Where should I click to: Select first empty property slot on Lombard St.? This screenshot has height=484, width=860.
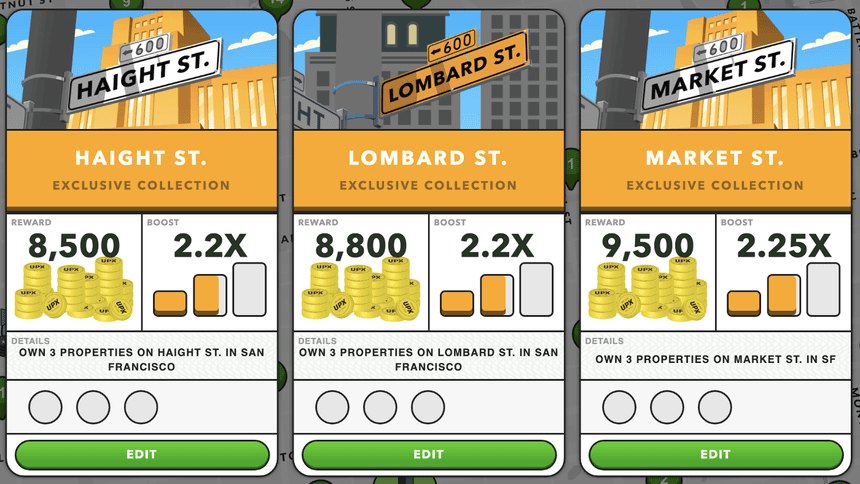332,407
